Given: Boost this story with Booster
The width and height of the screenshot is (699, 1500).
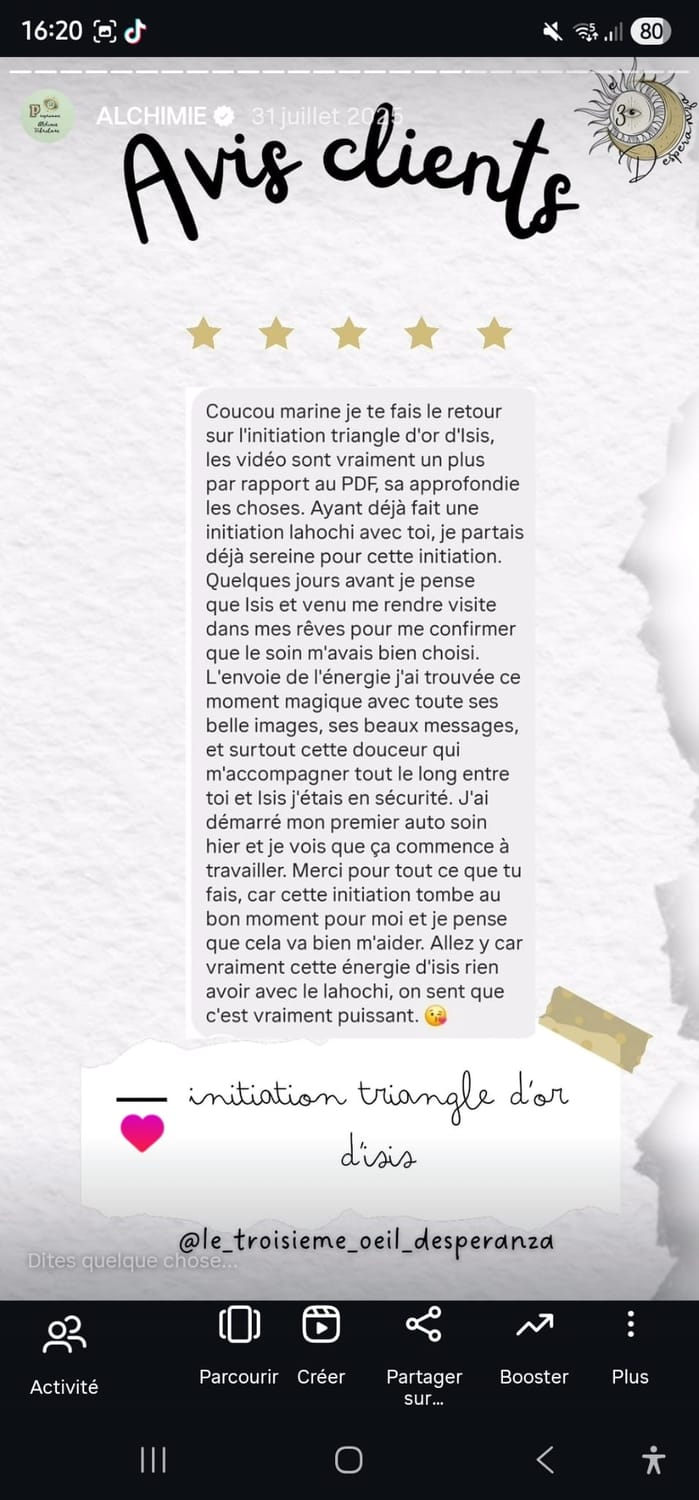Looking at the screenshot, I should pyautogui.click(x=534, y=1343).
